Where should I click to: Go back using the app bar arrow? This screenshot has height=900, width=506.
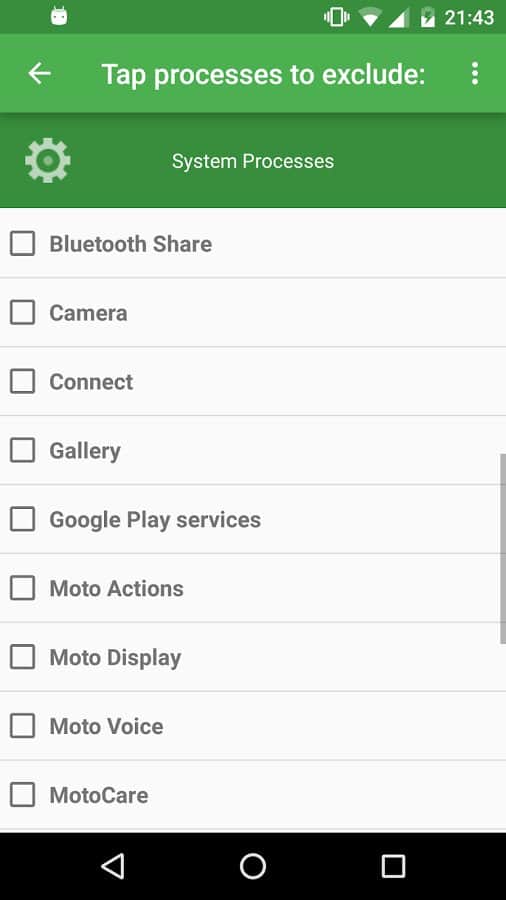40,73
